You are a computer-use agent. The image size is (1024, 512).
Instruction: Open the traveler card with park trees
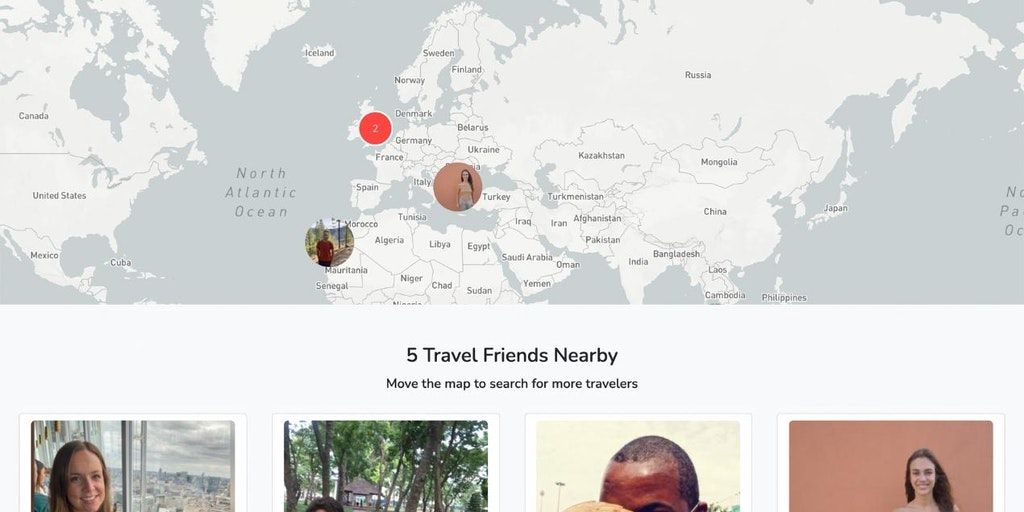(x=386, y=465)
